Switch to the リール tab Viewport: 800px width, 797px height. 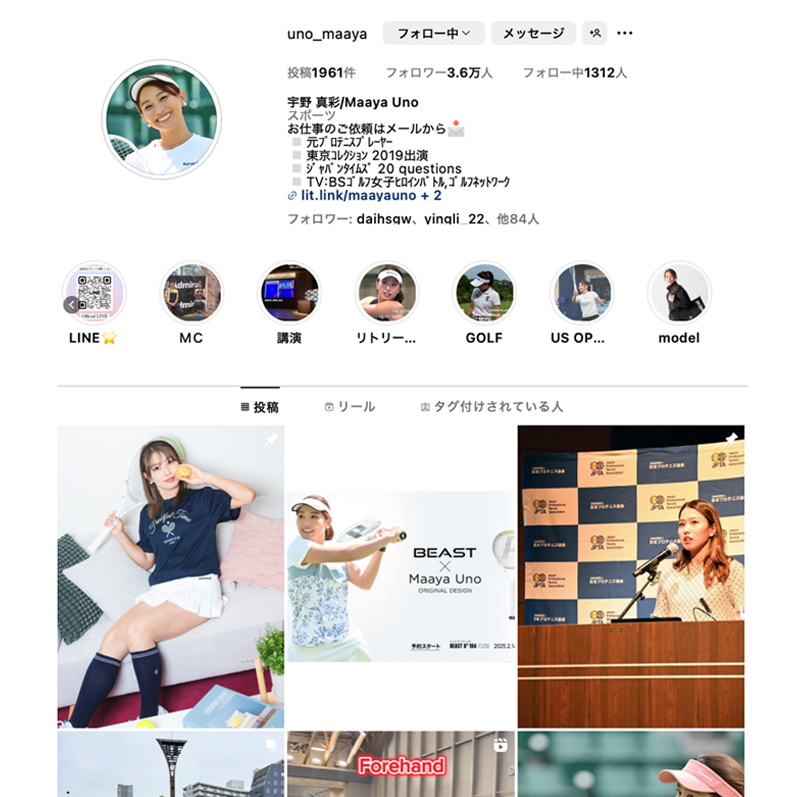click(350, 407)
